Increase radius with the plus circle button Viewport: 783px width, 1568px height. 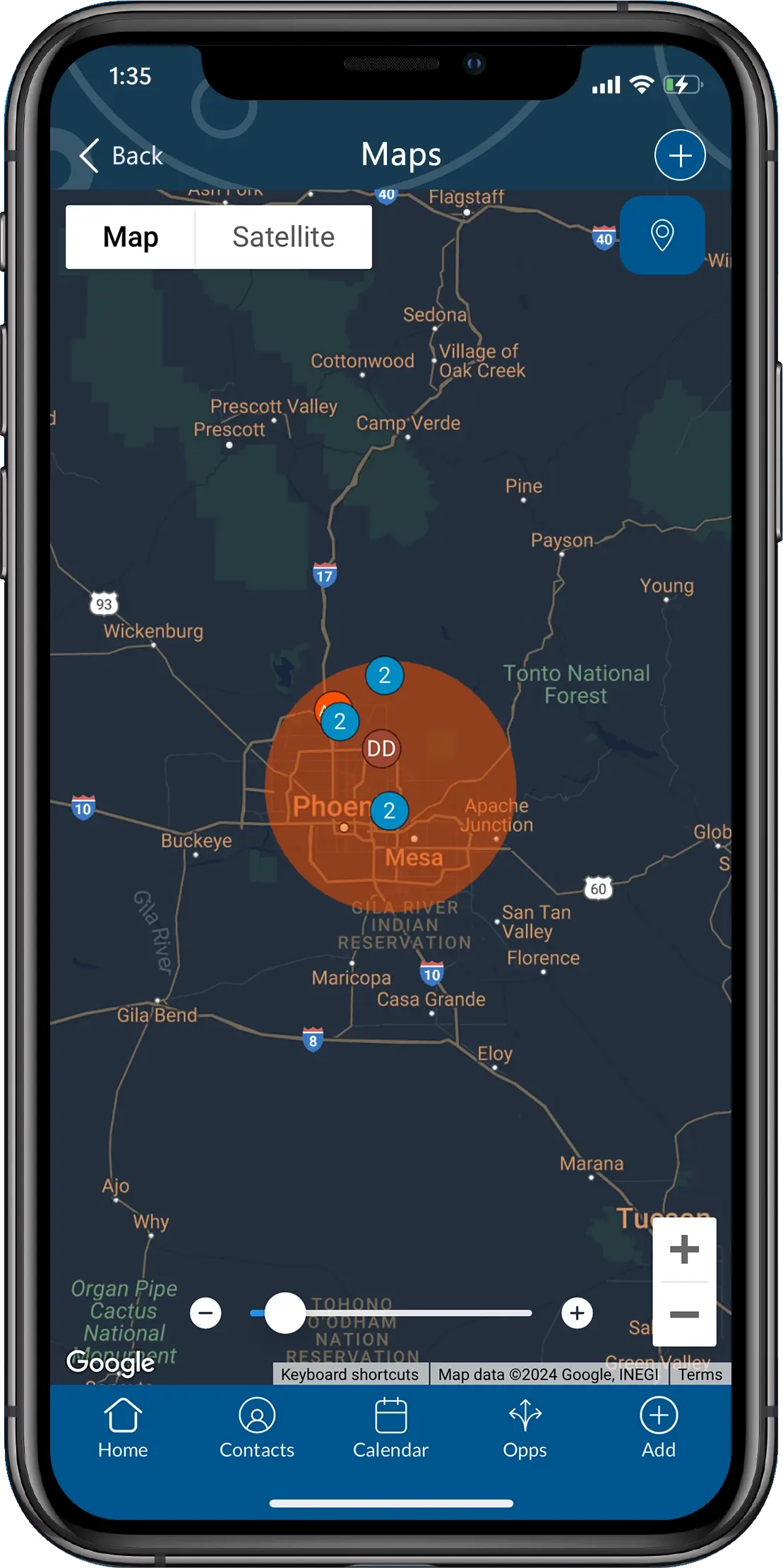pos(577,1313)
